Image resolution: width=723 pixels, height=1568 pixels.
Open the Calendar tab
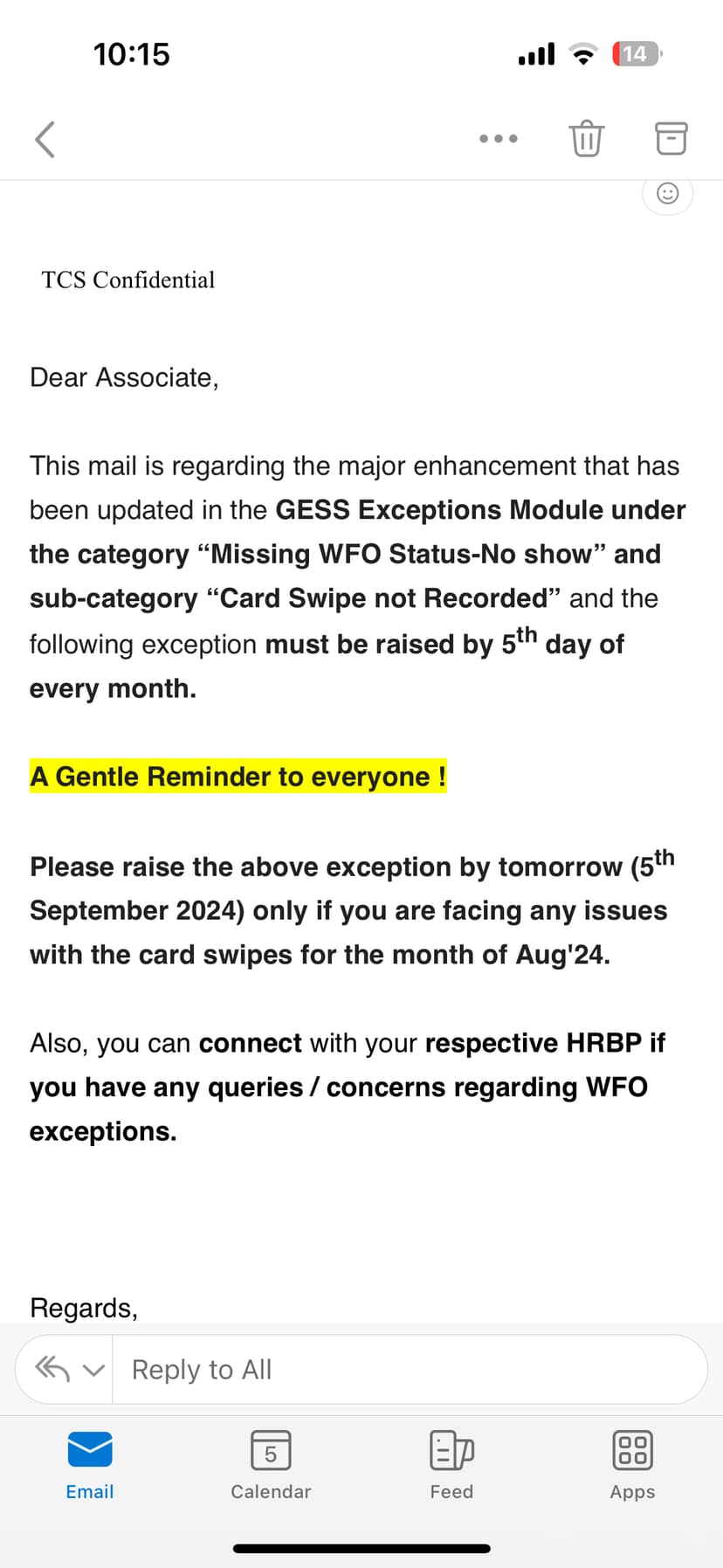[271, 1466]
